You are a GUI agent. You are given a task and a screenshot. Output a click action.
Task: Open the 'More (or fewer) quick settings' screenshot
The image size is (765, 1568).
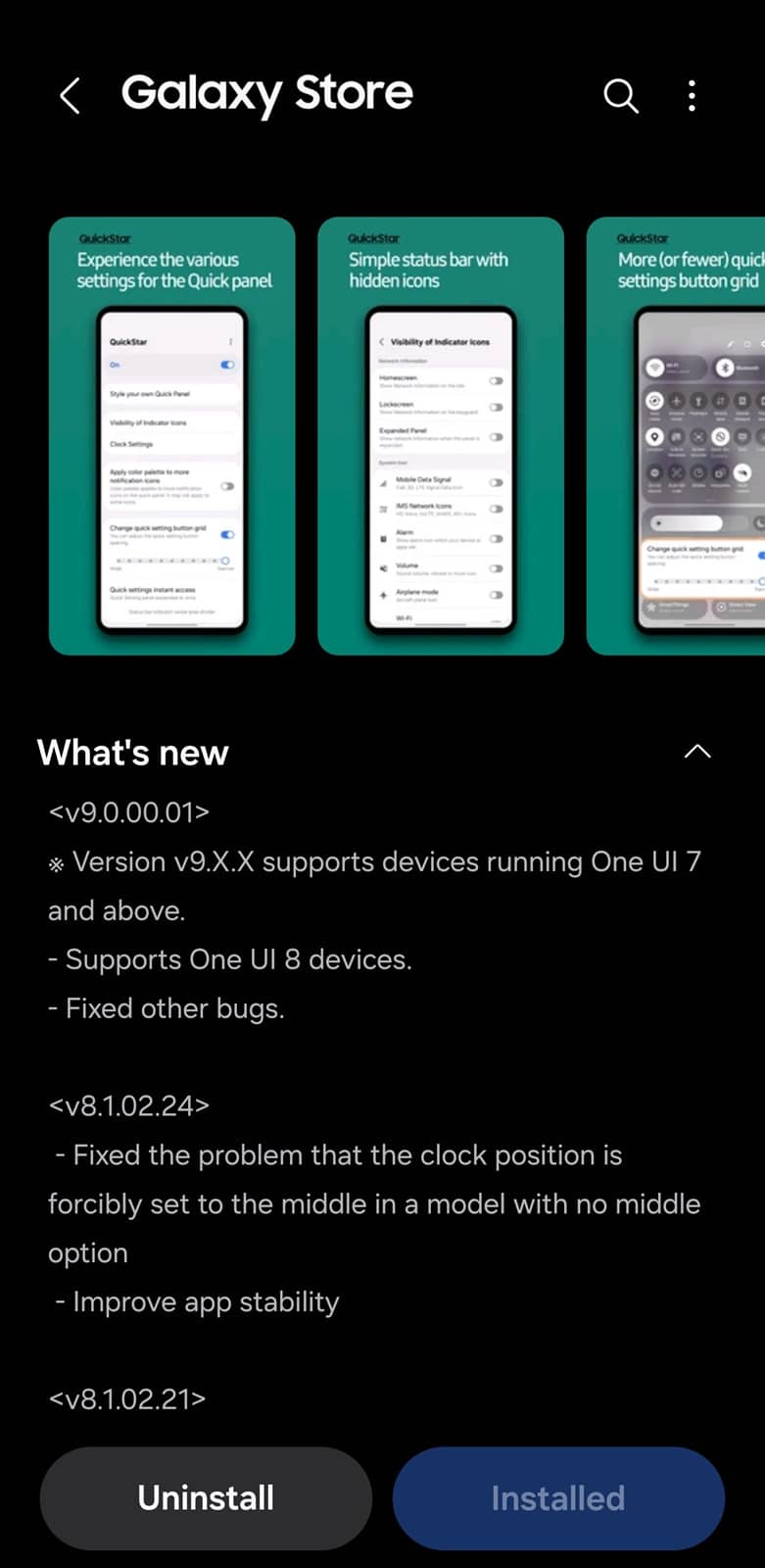point(678,436)
